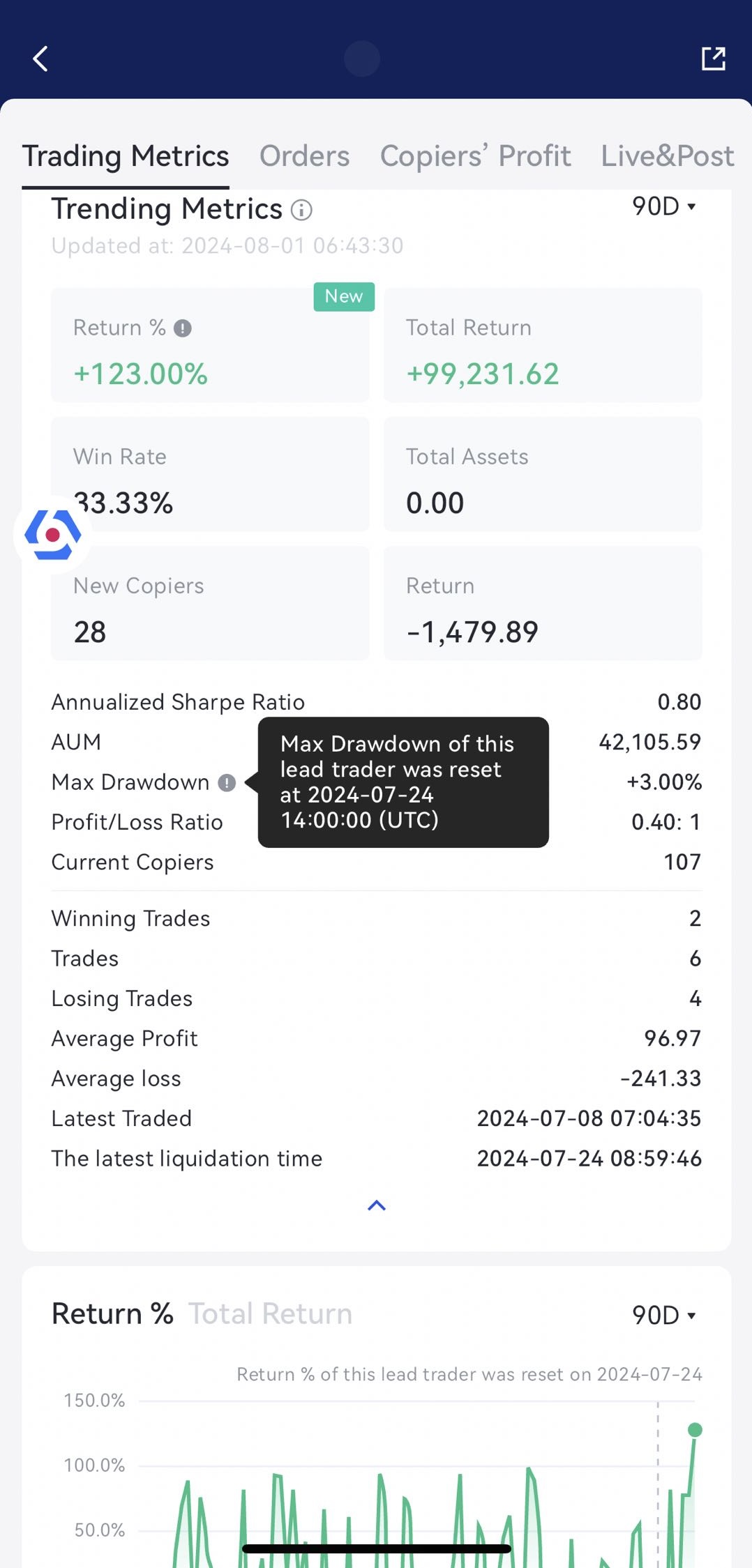Select the Return % chart tab
This screenshot has height=1568, width=752.
[112, 1314]
